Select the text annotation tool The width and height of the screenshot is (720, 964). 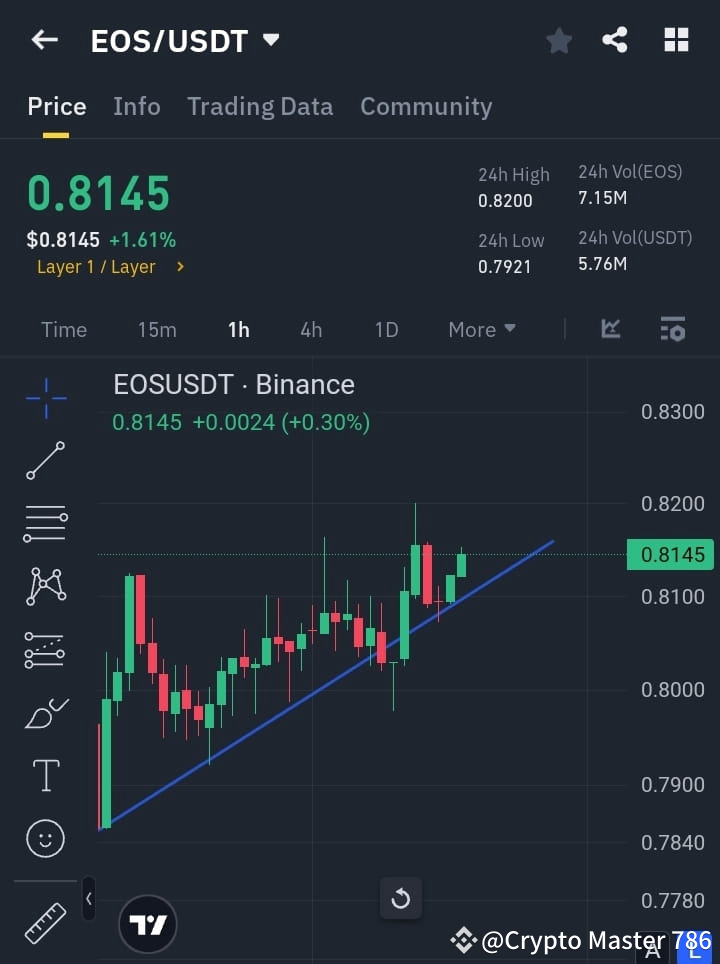[x=44, y=775]
